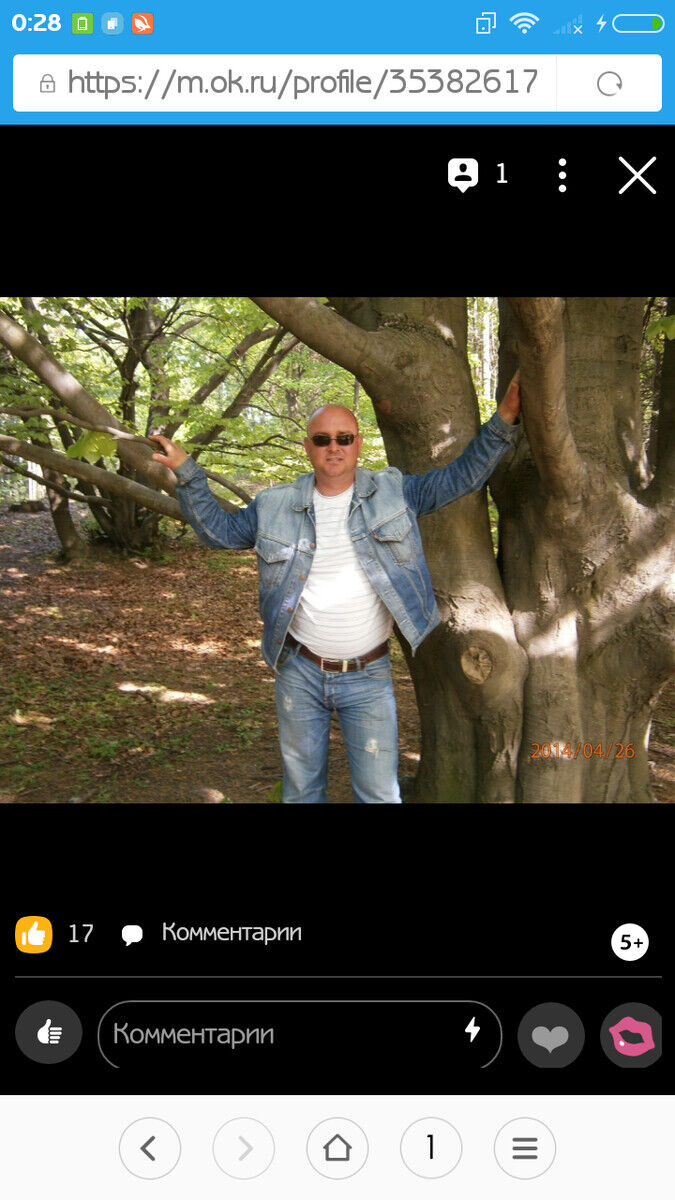Viewport: 675px width, 1200px height.
Task: Tap the Комментарии input field
Action: coord(280,1033)
